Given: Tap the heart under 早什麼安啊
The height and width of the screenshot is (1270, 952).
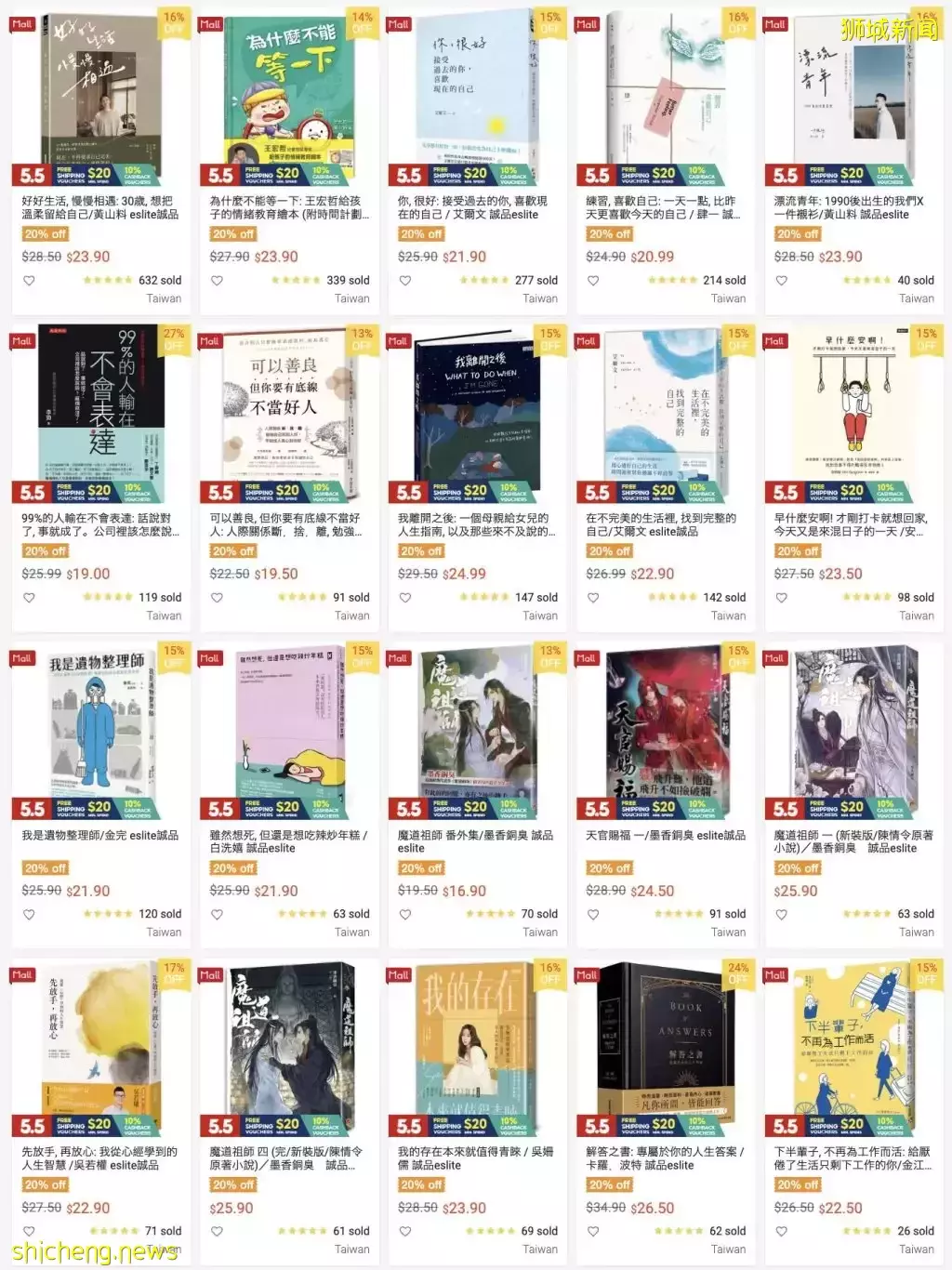Looking at the screenshot, I should pyautogui.click(x=782, y=598).
